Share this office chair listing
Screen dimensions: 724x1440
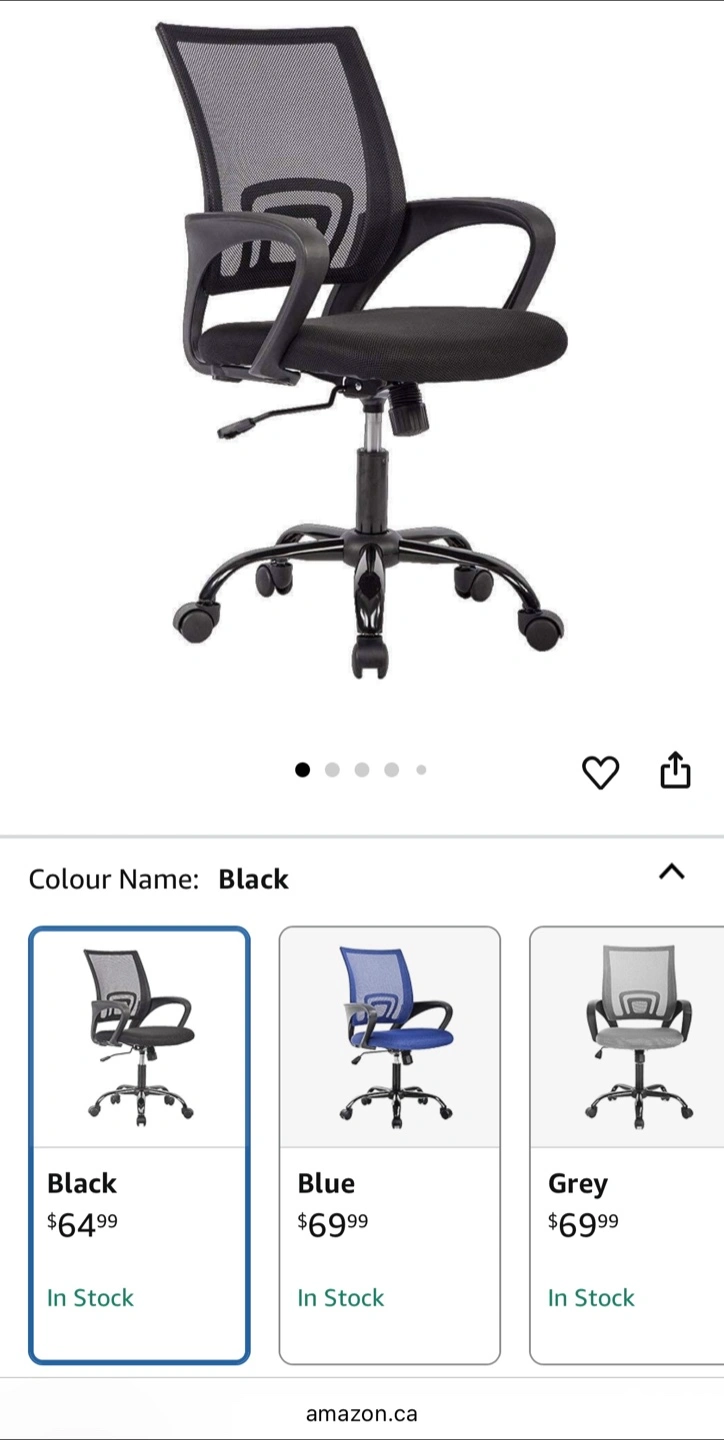(x=676, y=770)
